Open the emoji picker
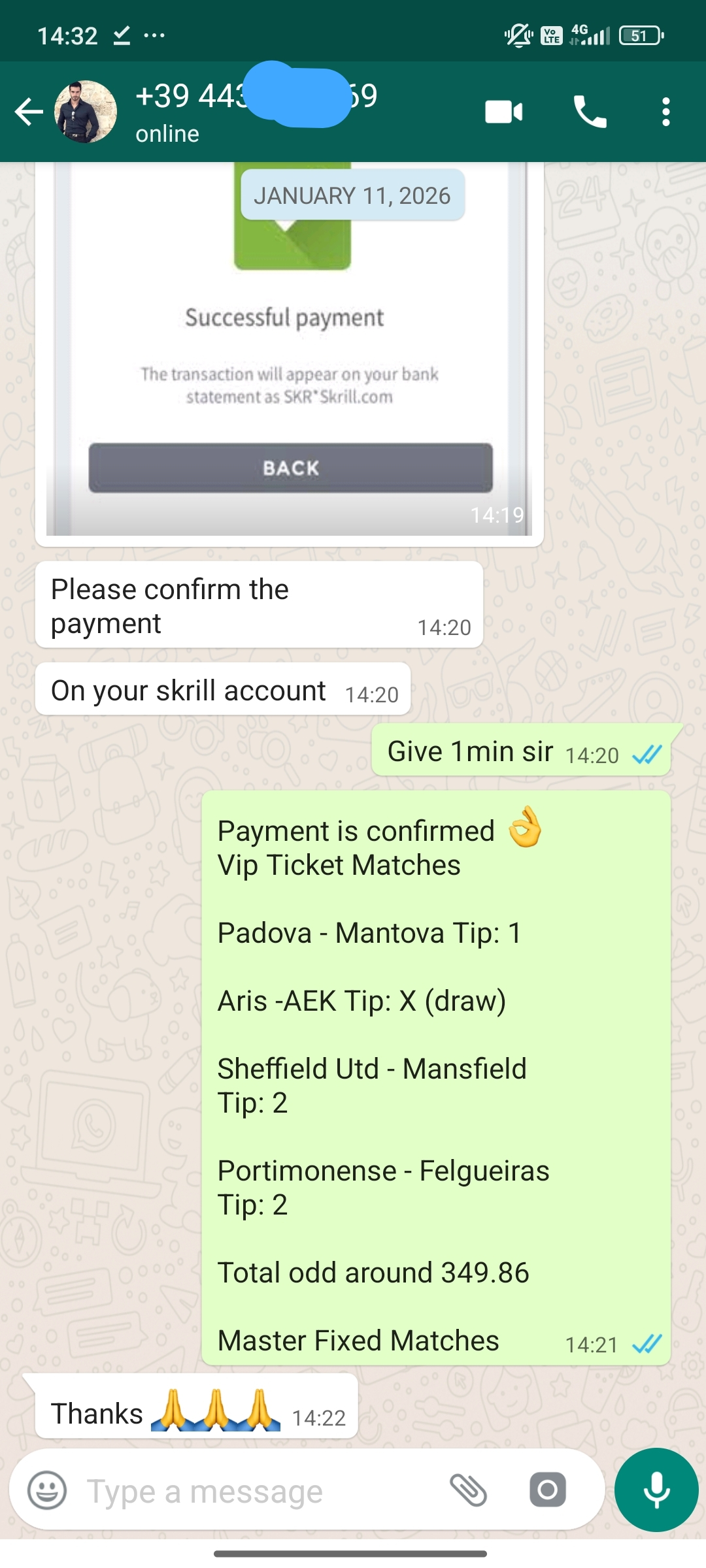Viewport: 706px width, 1568px height. coord(47,1491)
